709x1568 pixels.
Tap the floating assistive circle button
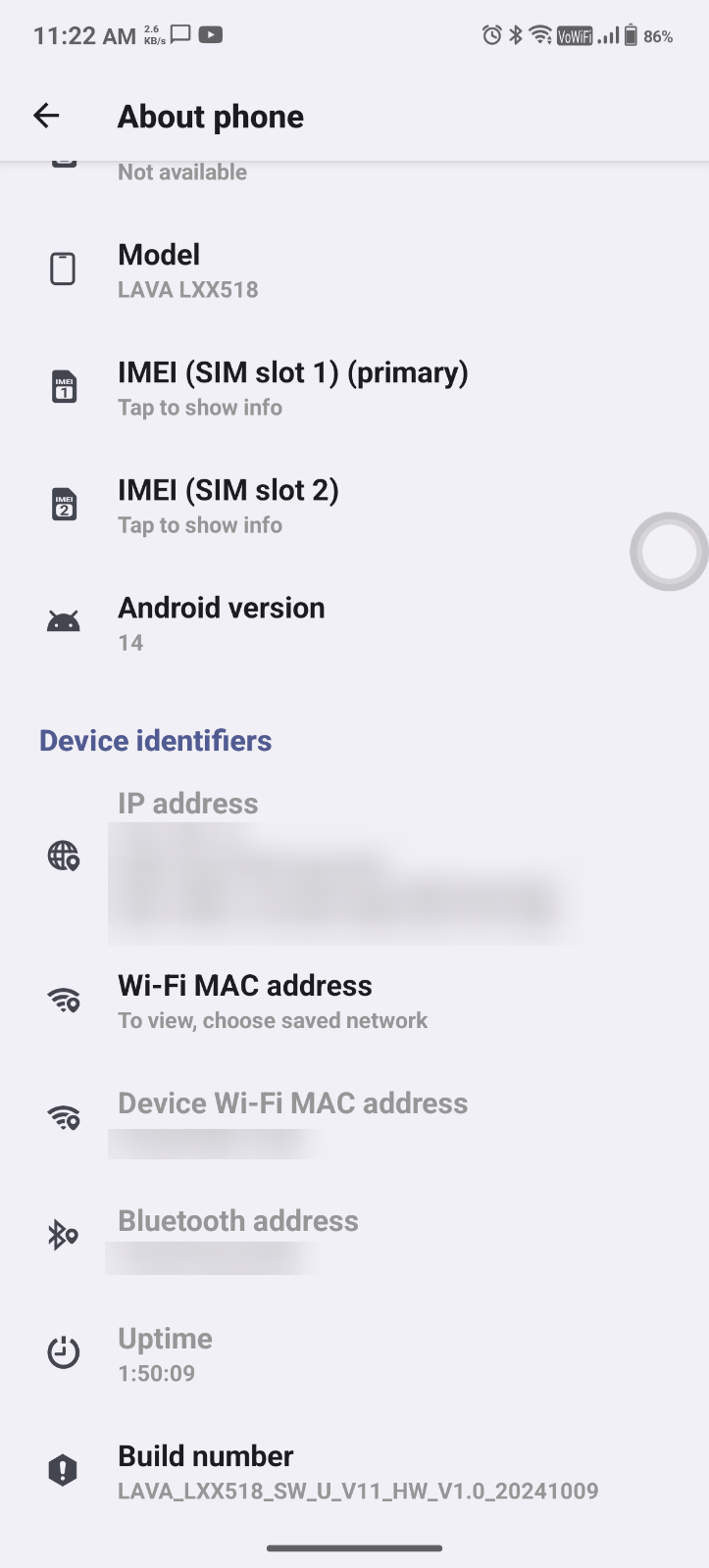(x=669, y=552)
